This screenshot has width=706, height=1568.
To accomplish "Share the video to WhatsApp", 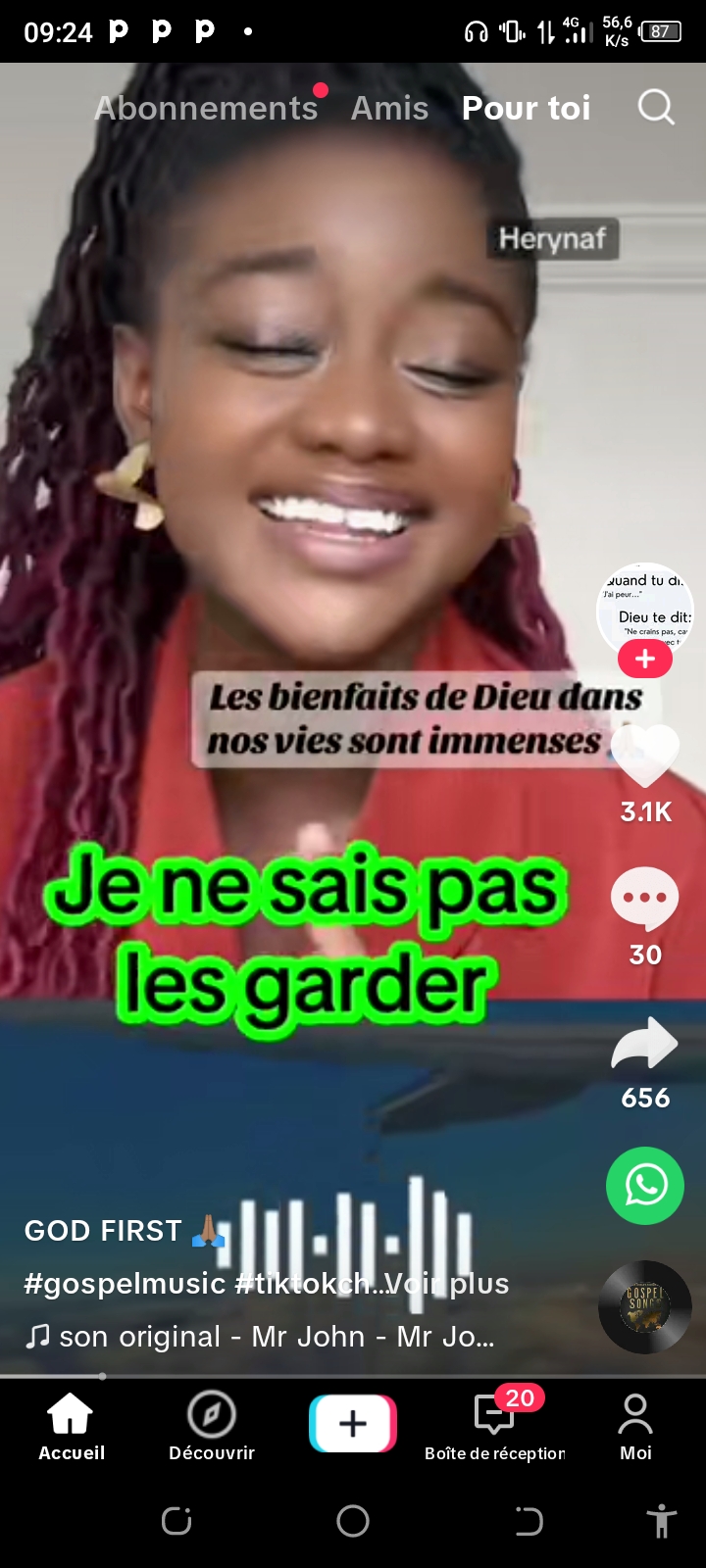I will tap(644, 1185).
